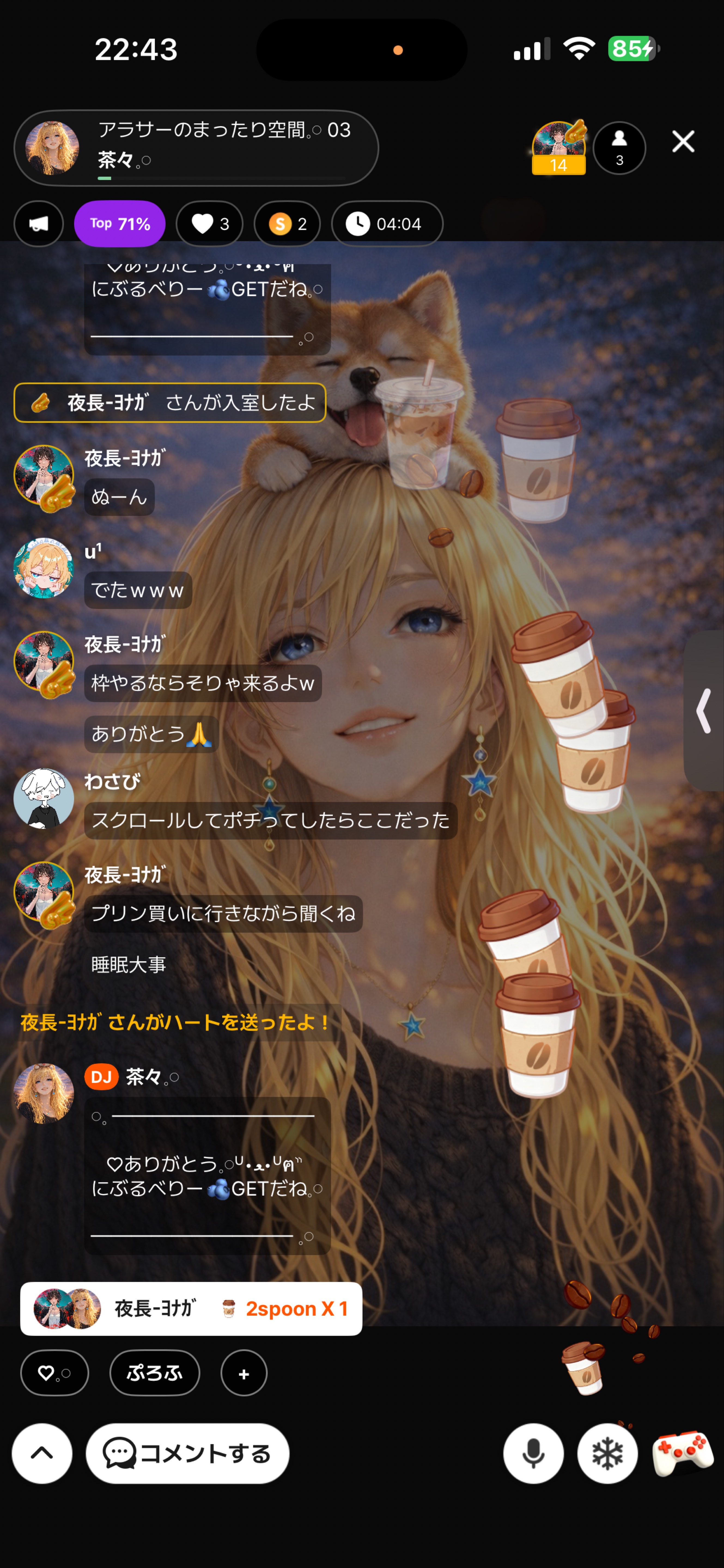This screenshot has height=1568, width=724.
Task: Expand the side panel arrow
Action: tap(704, 710)
